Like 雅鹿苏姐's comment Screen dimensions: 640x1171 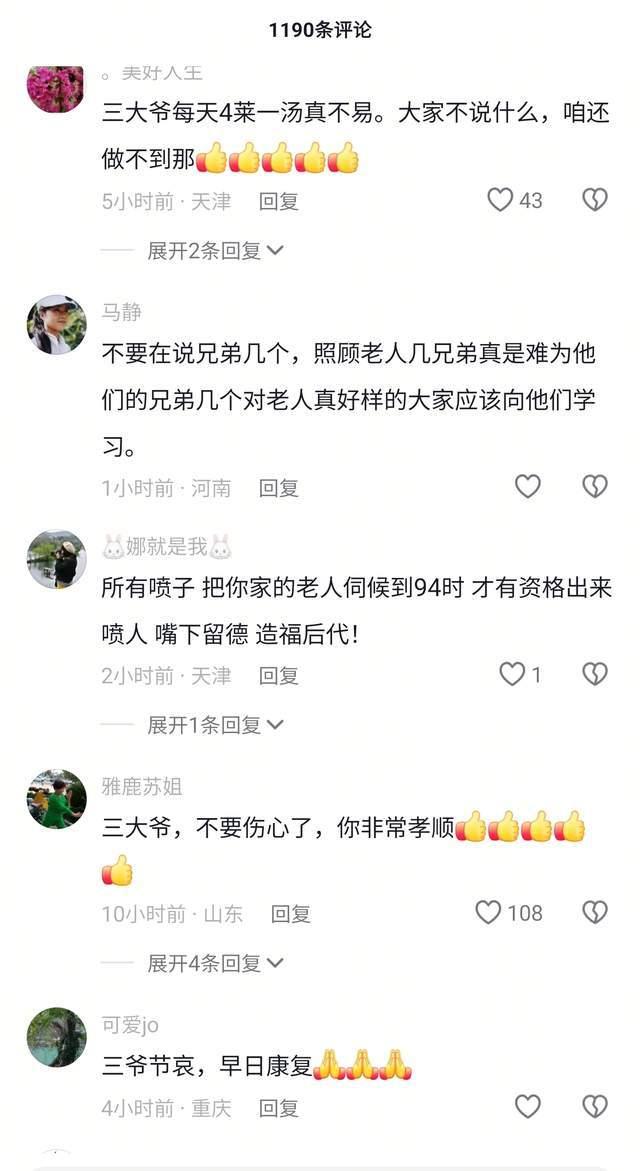(489, 912)
